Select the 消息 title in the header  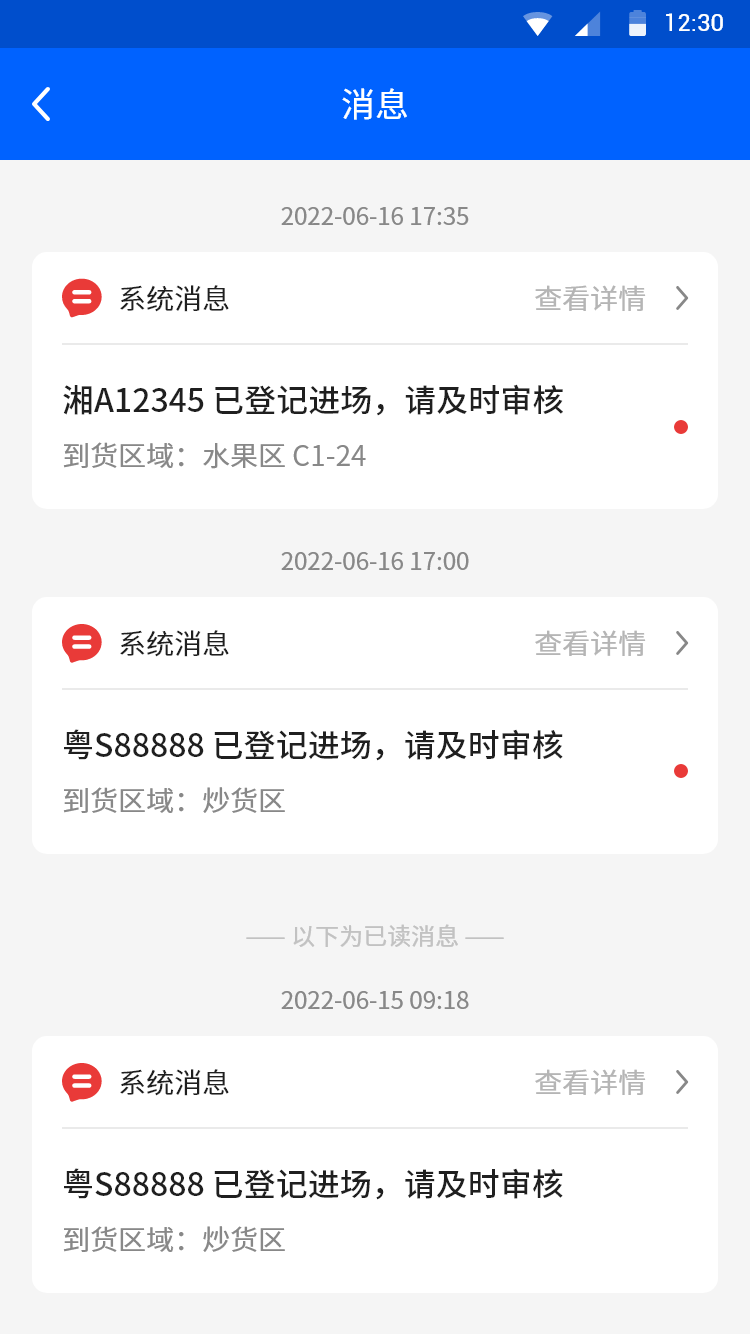pyautogui.click(x=374, y=104)
